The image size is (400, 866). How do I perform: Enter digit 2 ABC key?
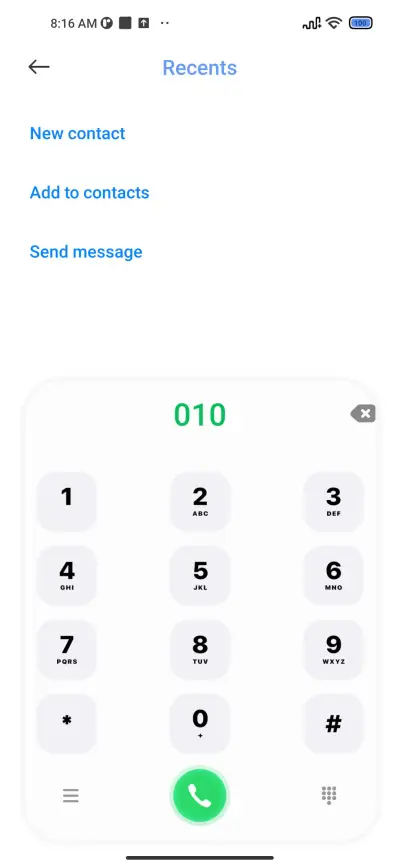(200, 501)
